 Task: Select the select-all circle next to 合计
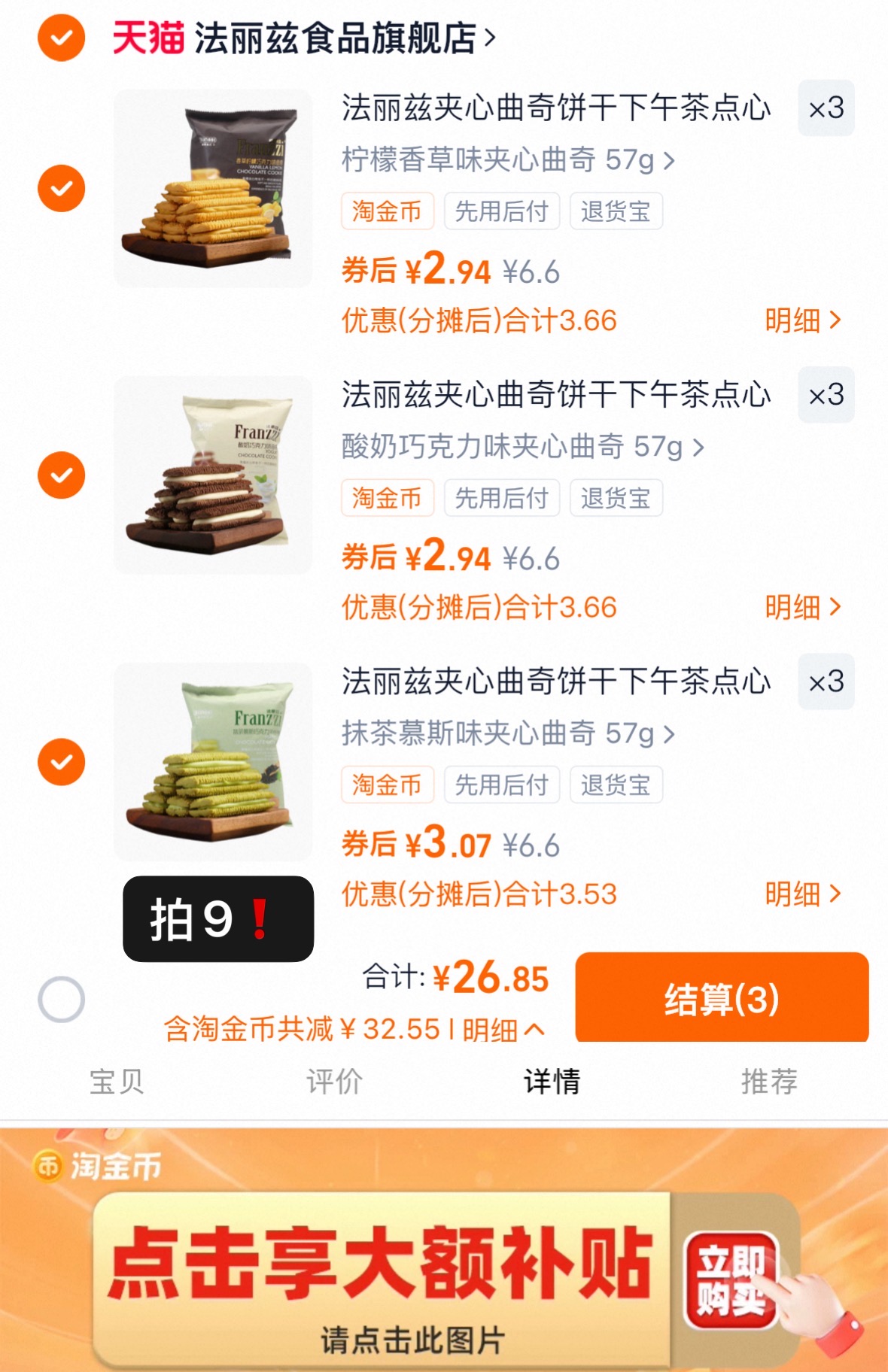coord(61,998)
